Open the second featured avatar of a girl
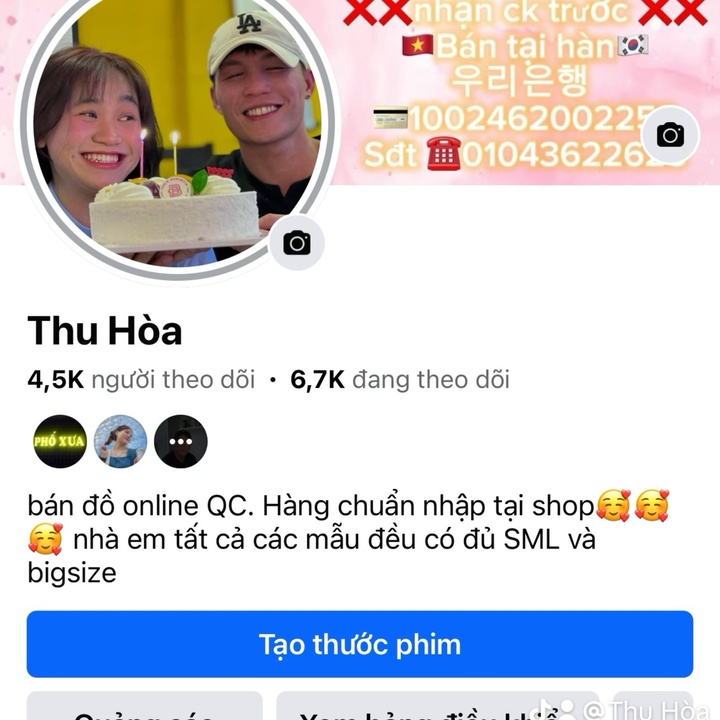 [120, 441]
